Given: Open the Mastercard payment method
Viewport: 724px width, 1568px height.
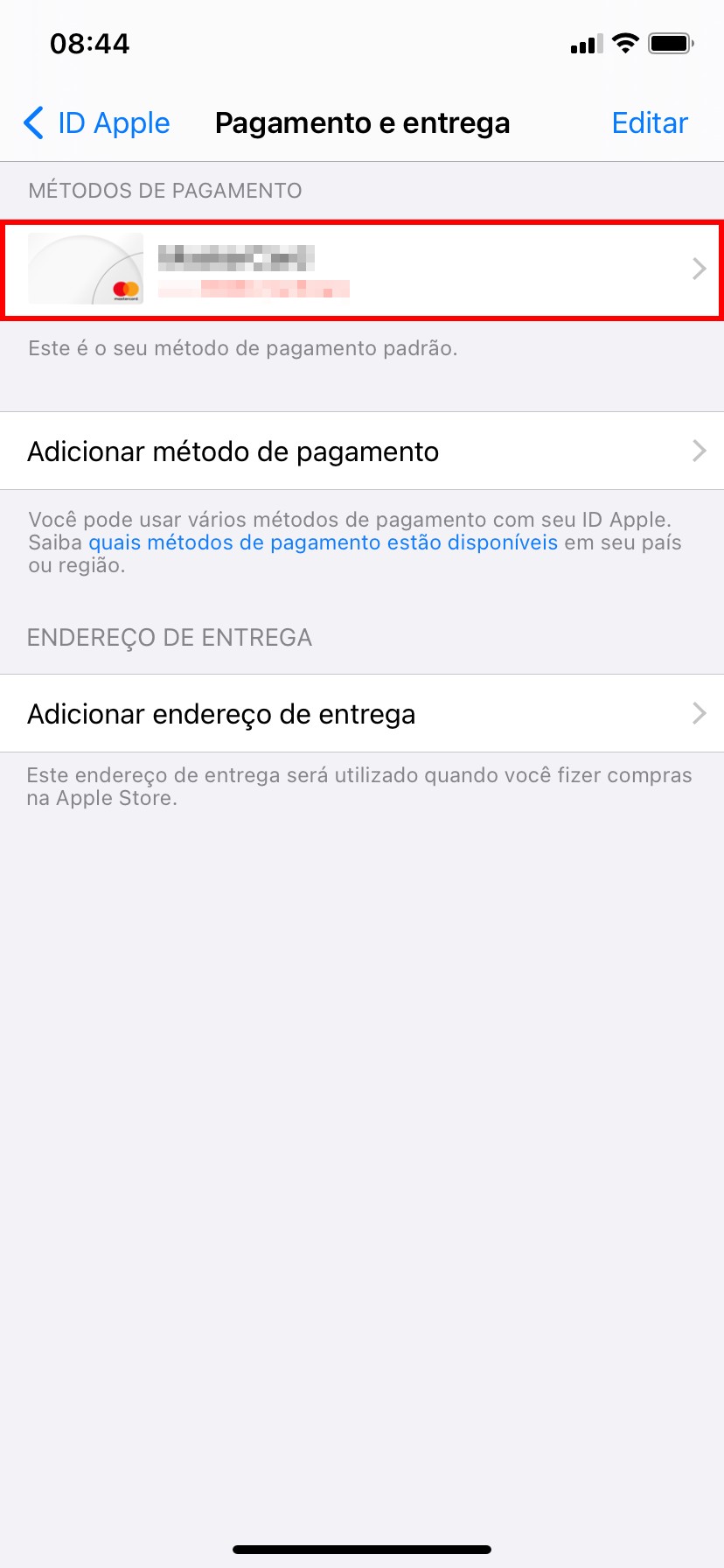Looking at the screenshot, I should pyautogui.click(x=361, y=269).
